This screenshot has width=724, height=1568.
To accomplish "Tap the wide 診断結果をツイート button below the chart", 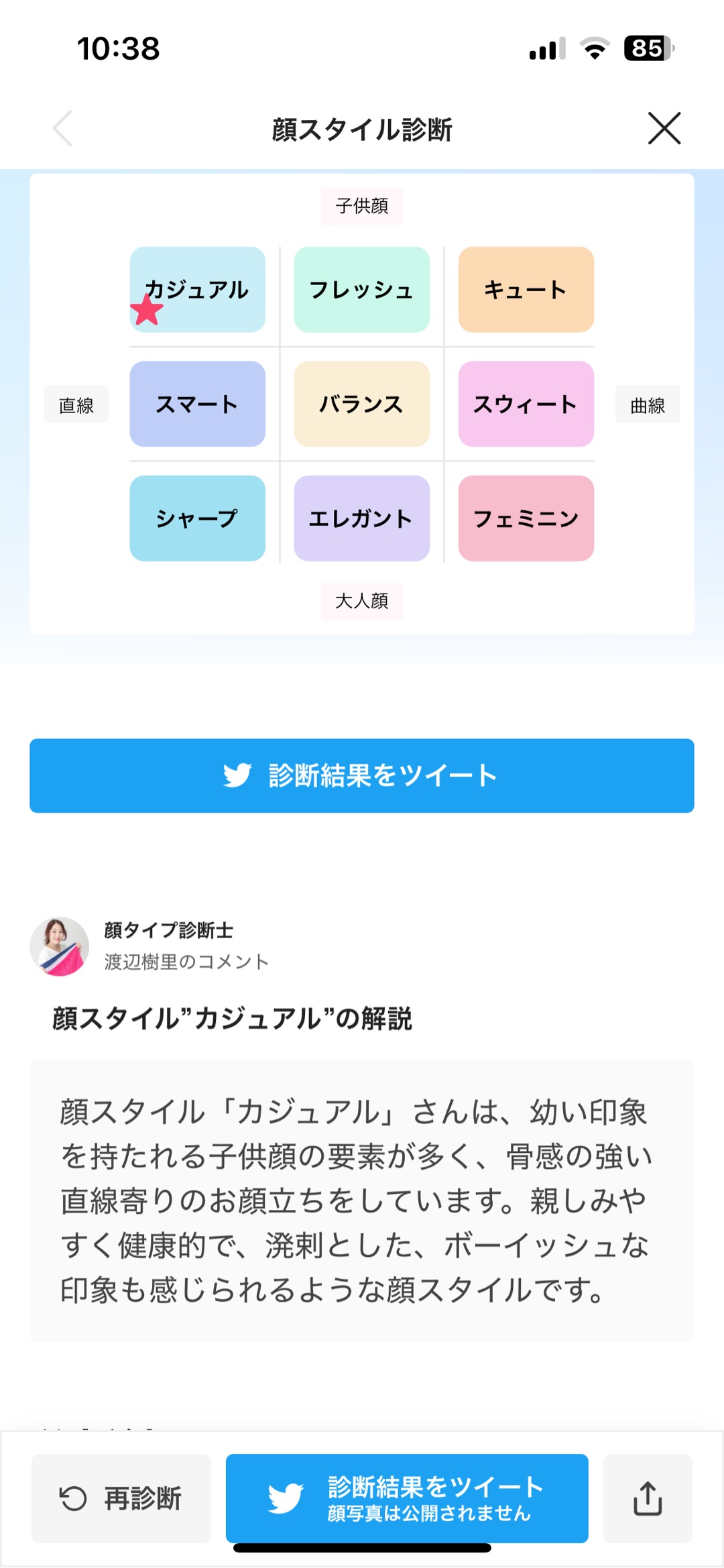I will click(x=361, y=776).
